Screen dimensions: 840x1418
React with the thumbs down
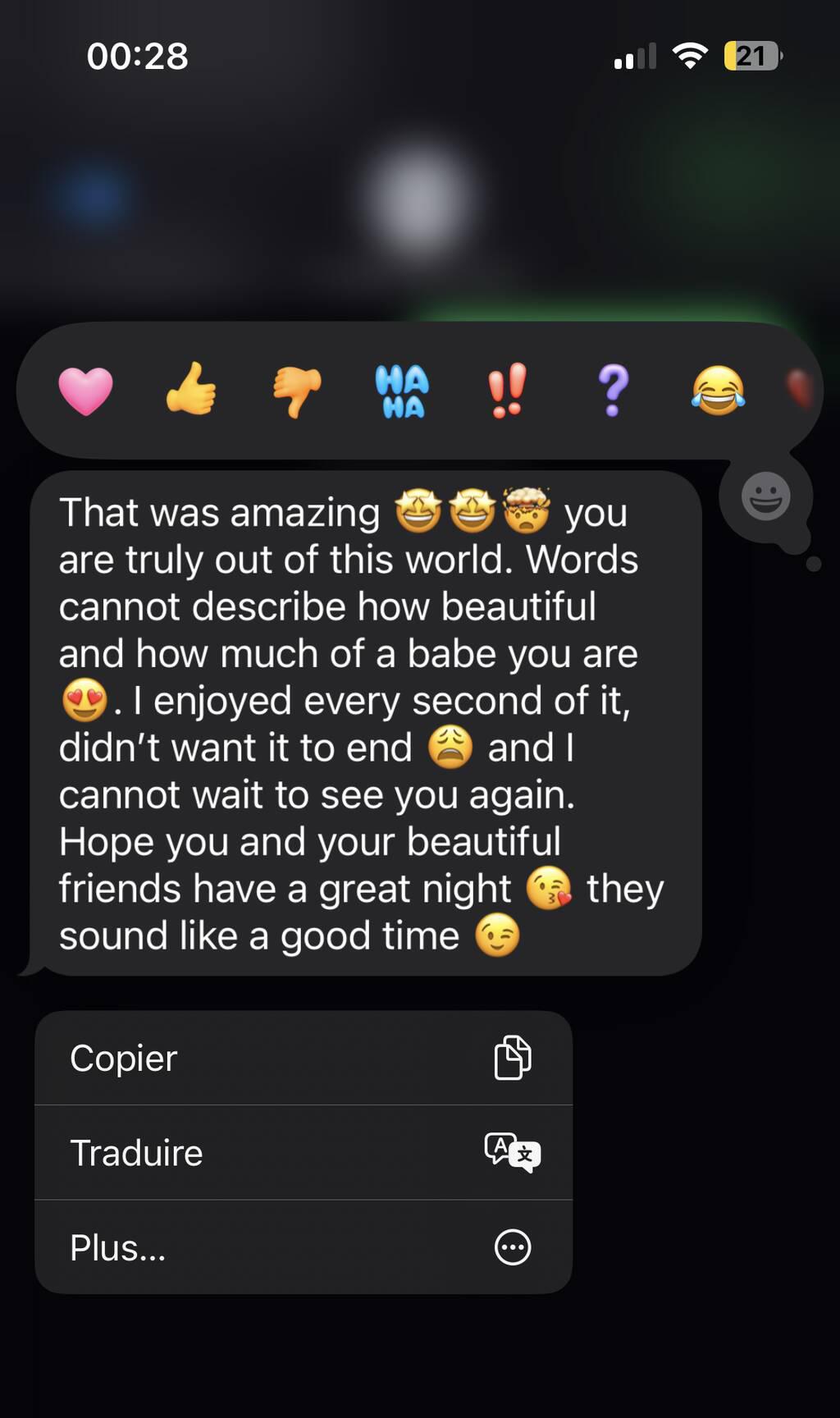click(297, 391)
